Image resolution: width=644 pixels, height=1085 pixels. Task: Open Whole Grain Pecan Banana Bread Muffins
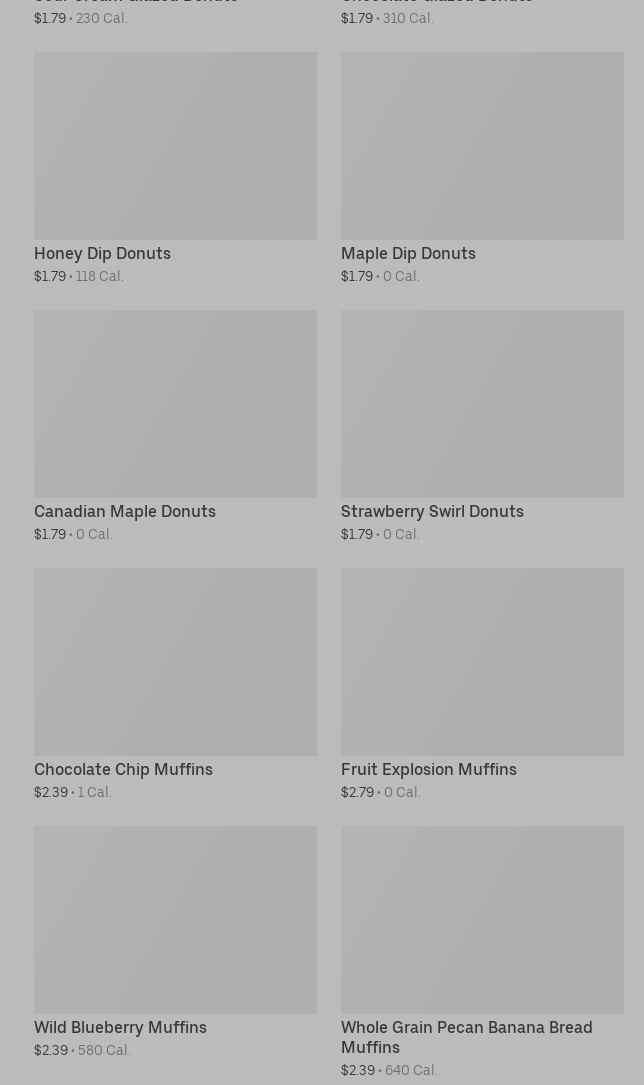(x=482, y=920)
